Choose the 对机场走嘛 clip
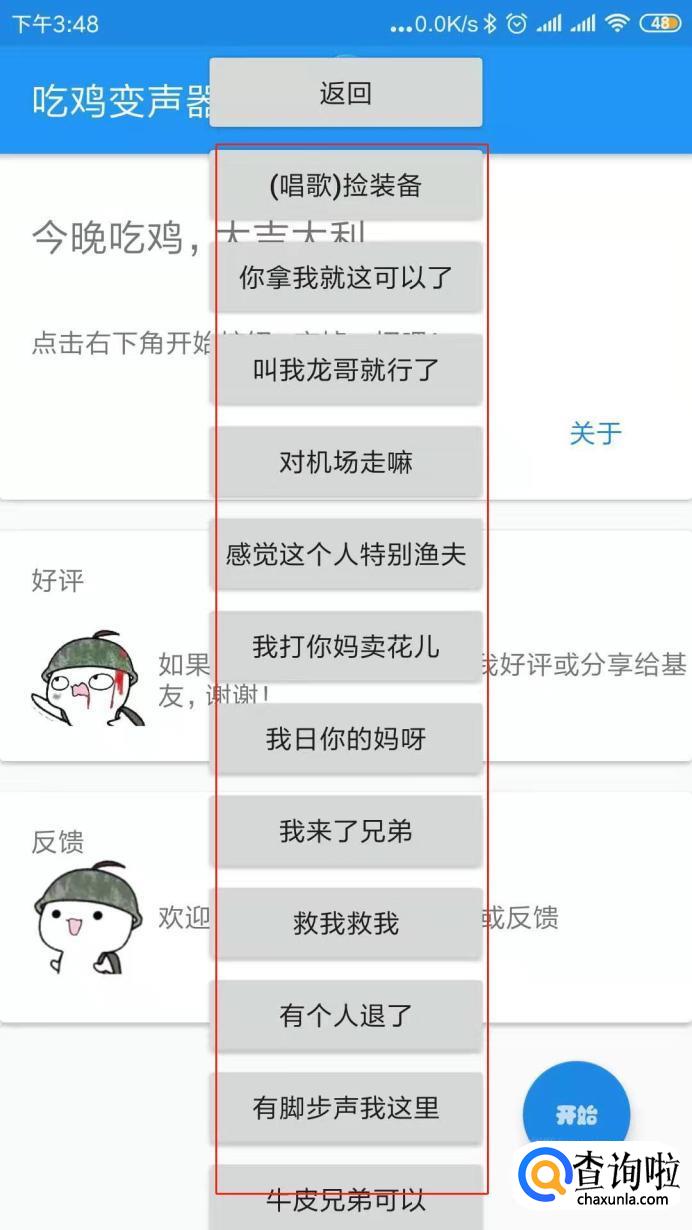 (x=345, y=462)
